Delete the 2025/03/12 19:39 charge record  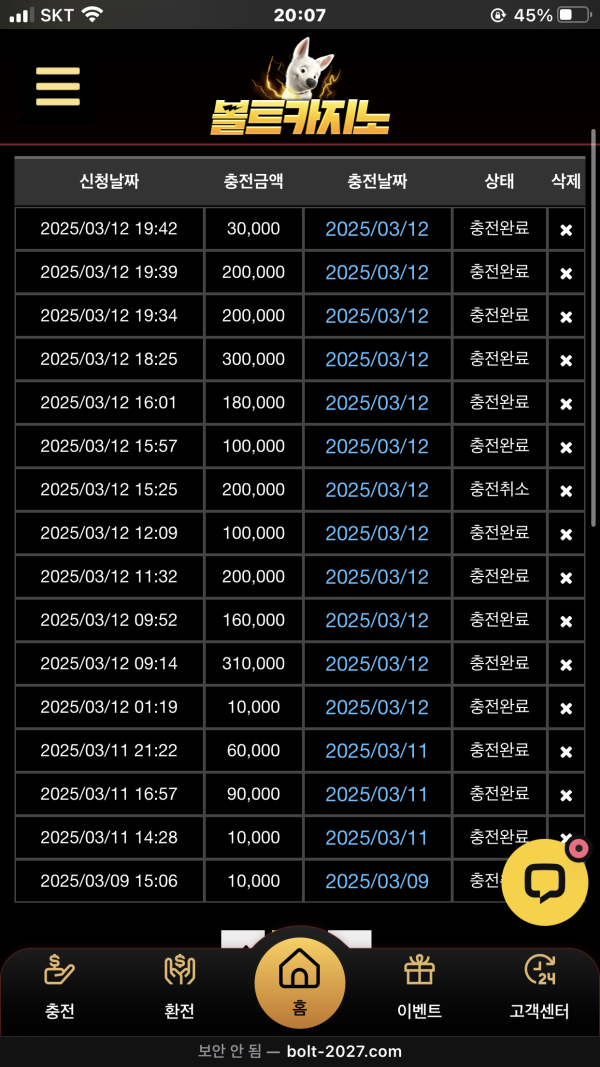[x=566, y=273]
